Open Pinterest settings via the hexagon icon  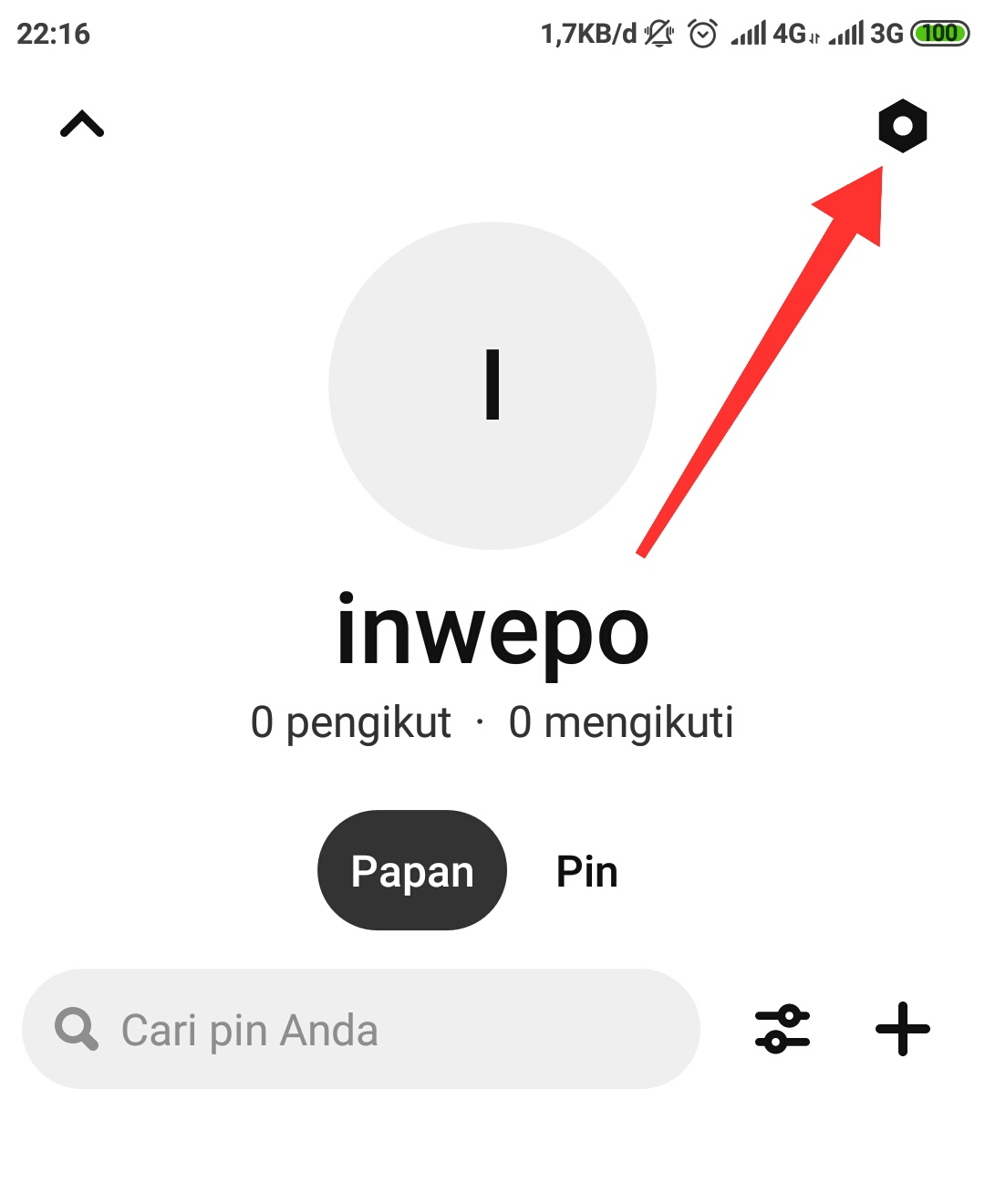(903, 127)
